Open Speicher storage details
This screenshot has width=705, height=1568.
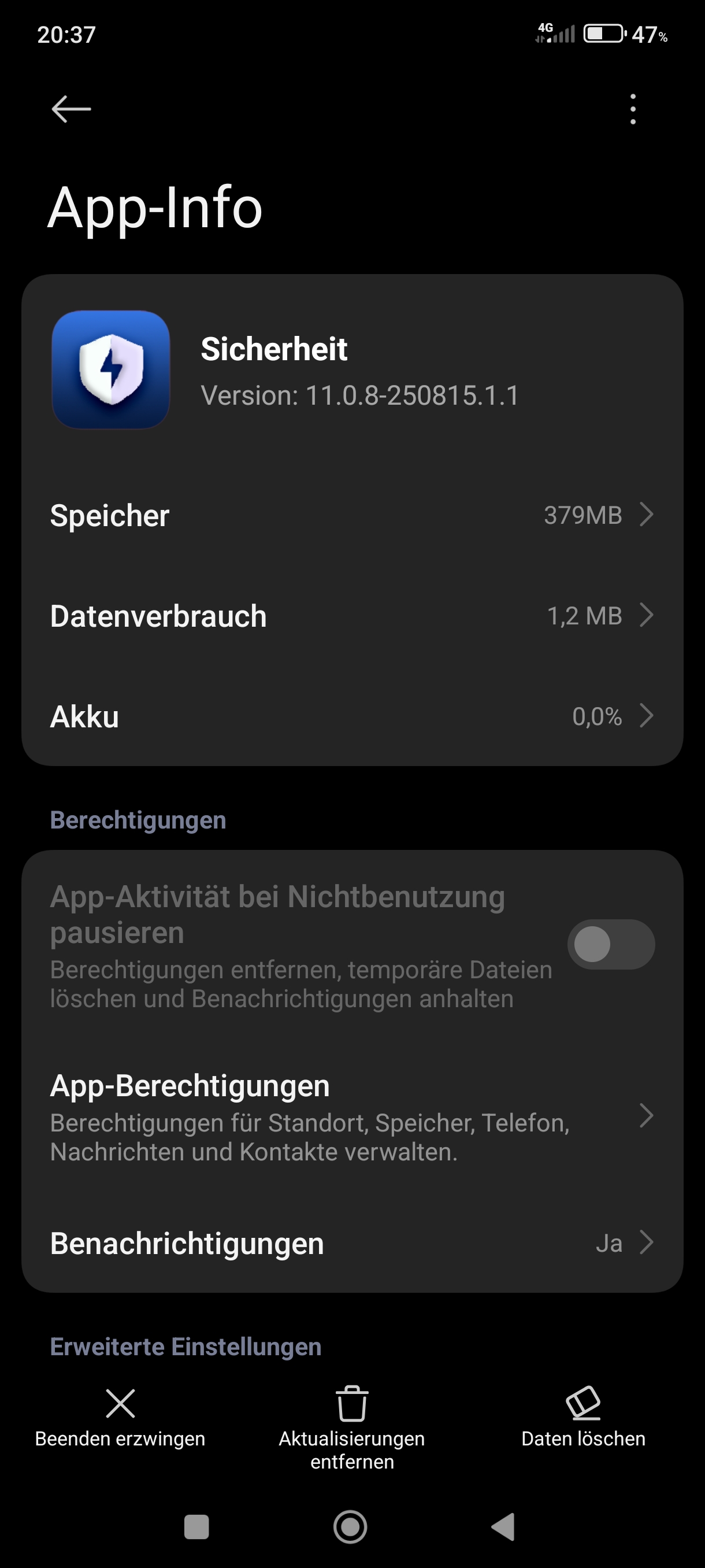[351, 515]
